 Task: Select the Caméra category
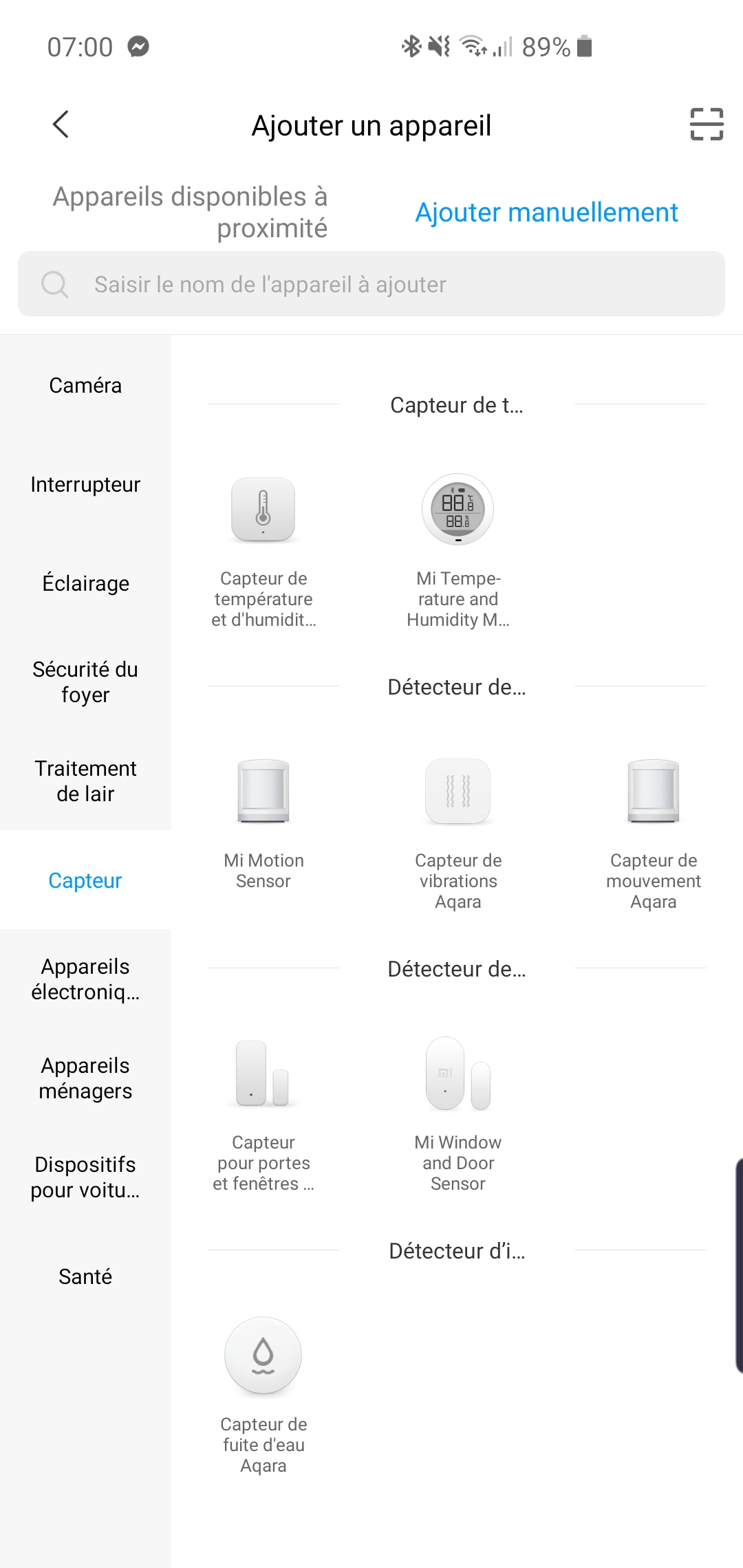coord(85,385)
